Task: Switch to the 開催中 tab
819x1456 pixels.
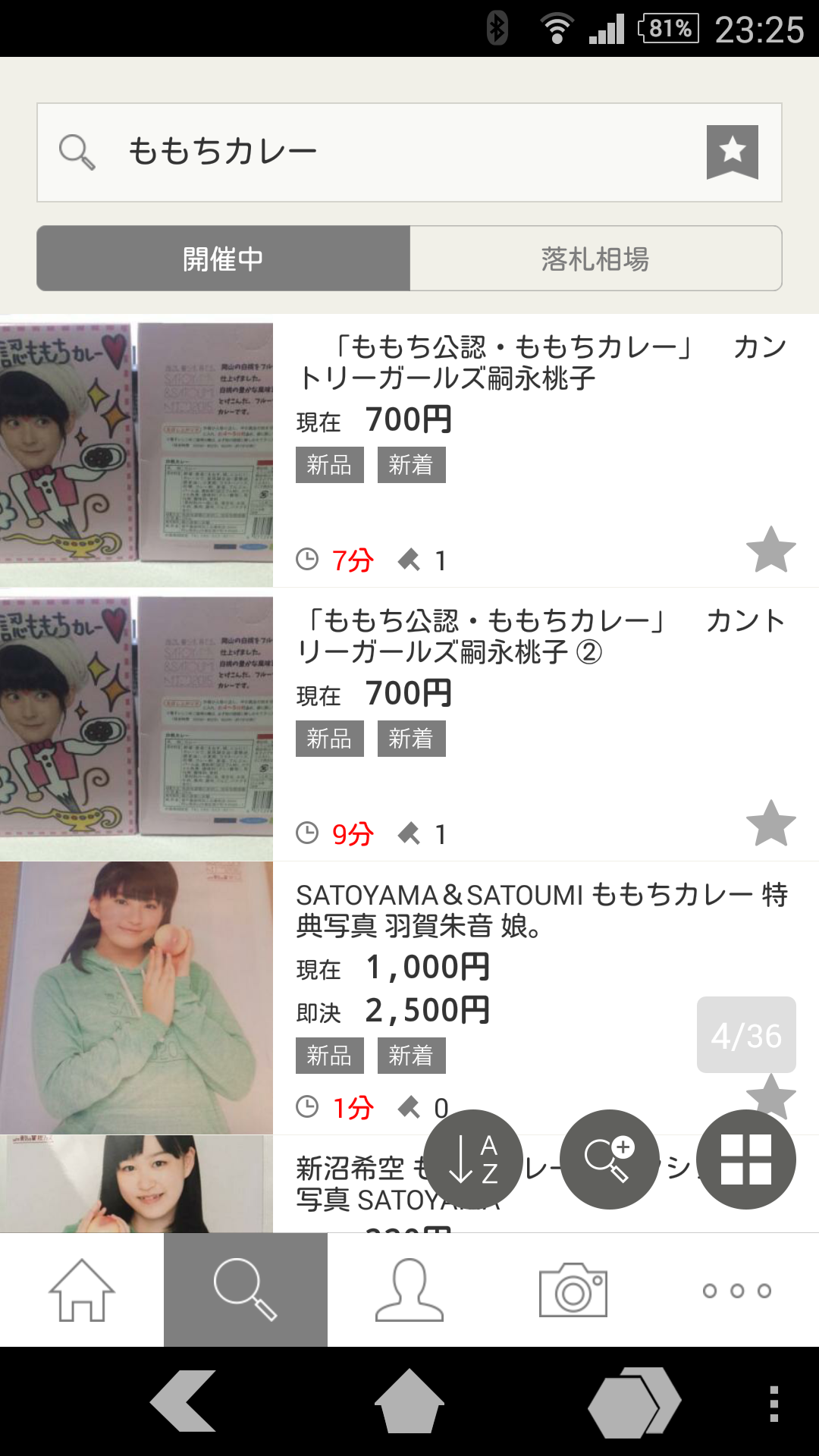Action: click(x=223, y=259)
